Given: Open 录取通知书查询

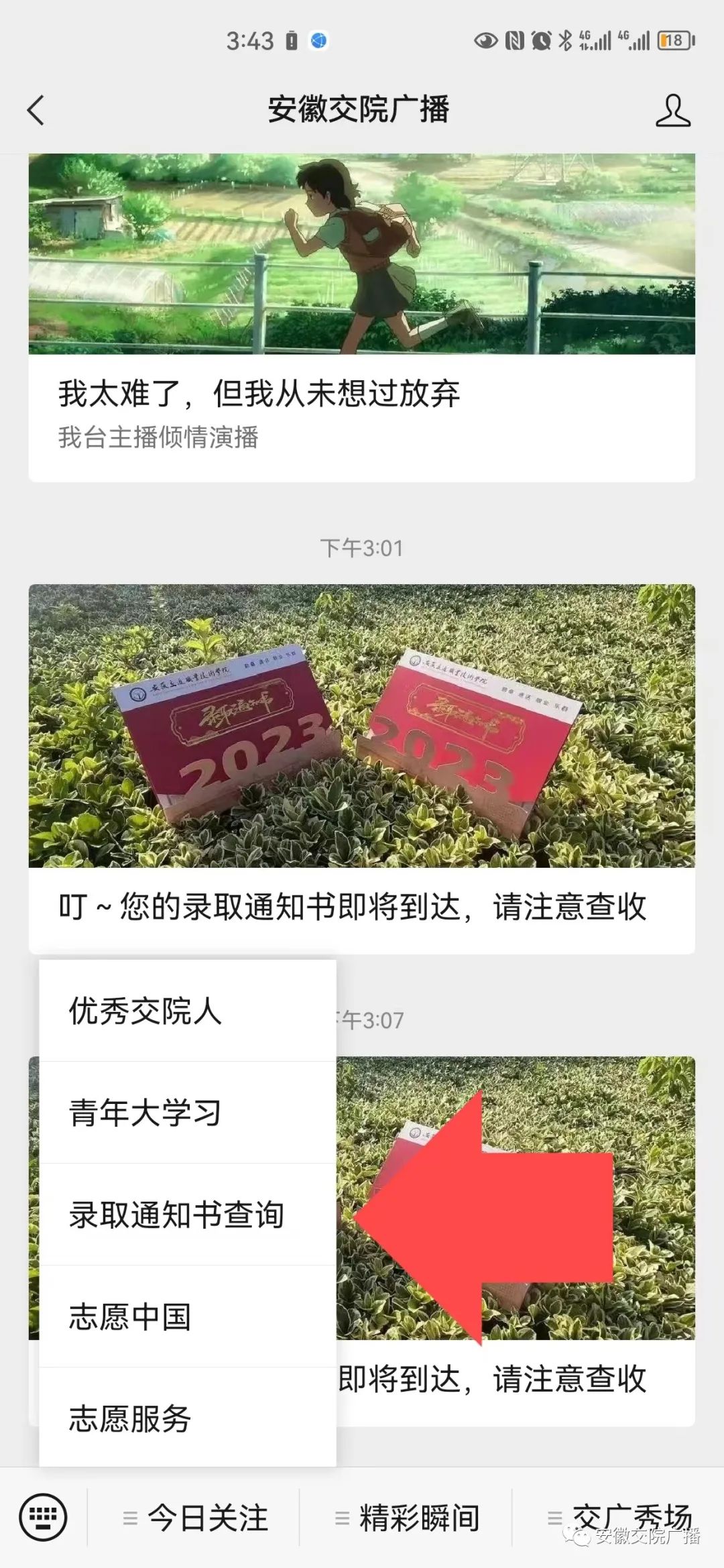Looking at the screenshot, I should pyautogui.click(x=188, y=1215).
